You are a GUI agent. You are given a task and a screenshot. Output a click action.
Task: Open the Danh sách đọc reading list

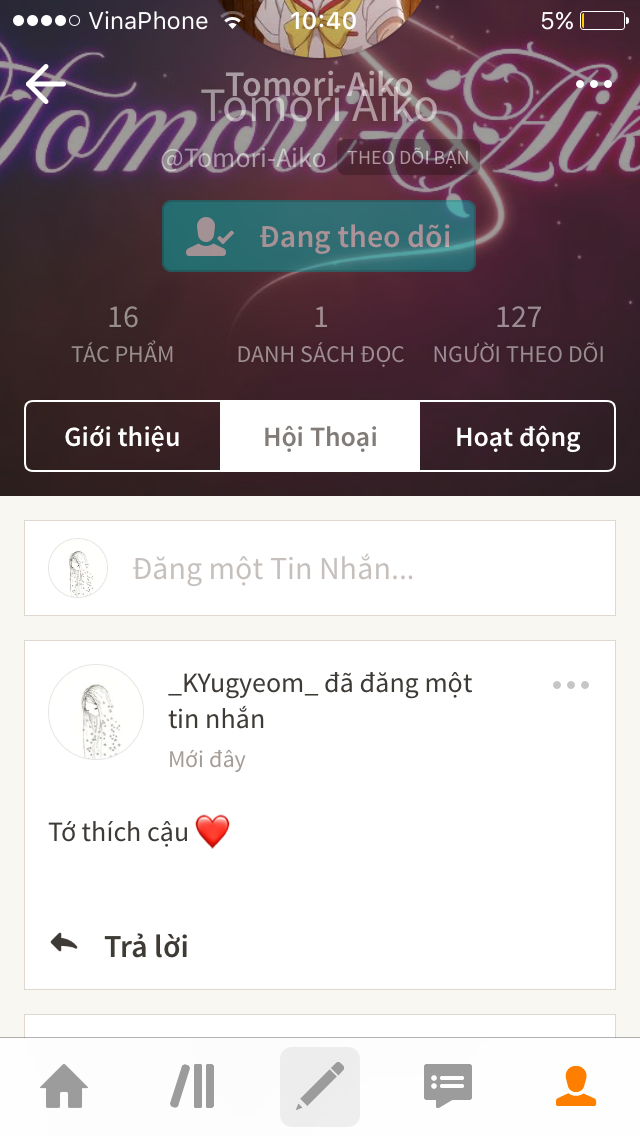(320, 335)
